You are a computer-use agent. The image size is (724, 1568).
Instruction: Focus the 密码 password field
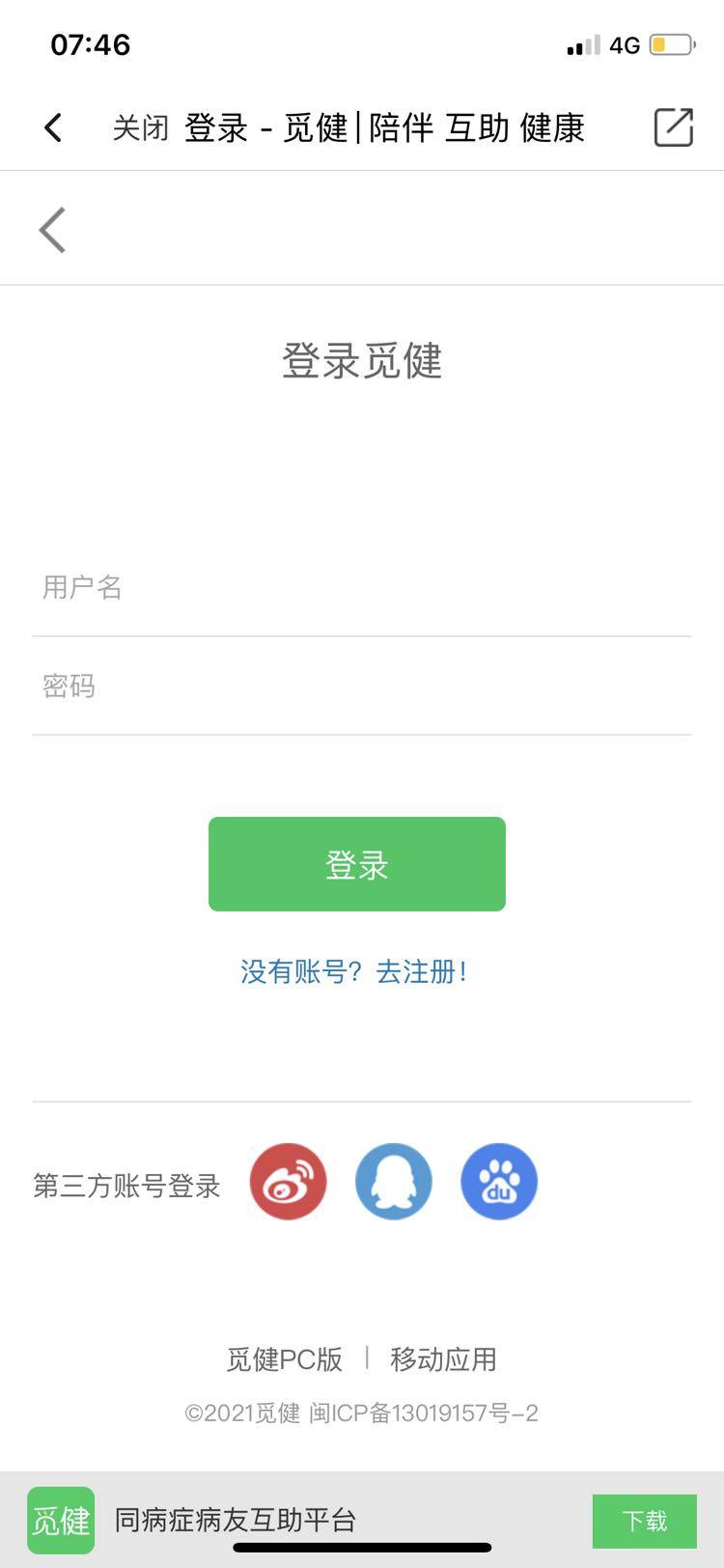tap(361, 686)
